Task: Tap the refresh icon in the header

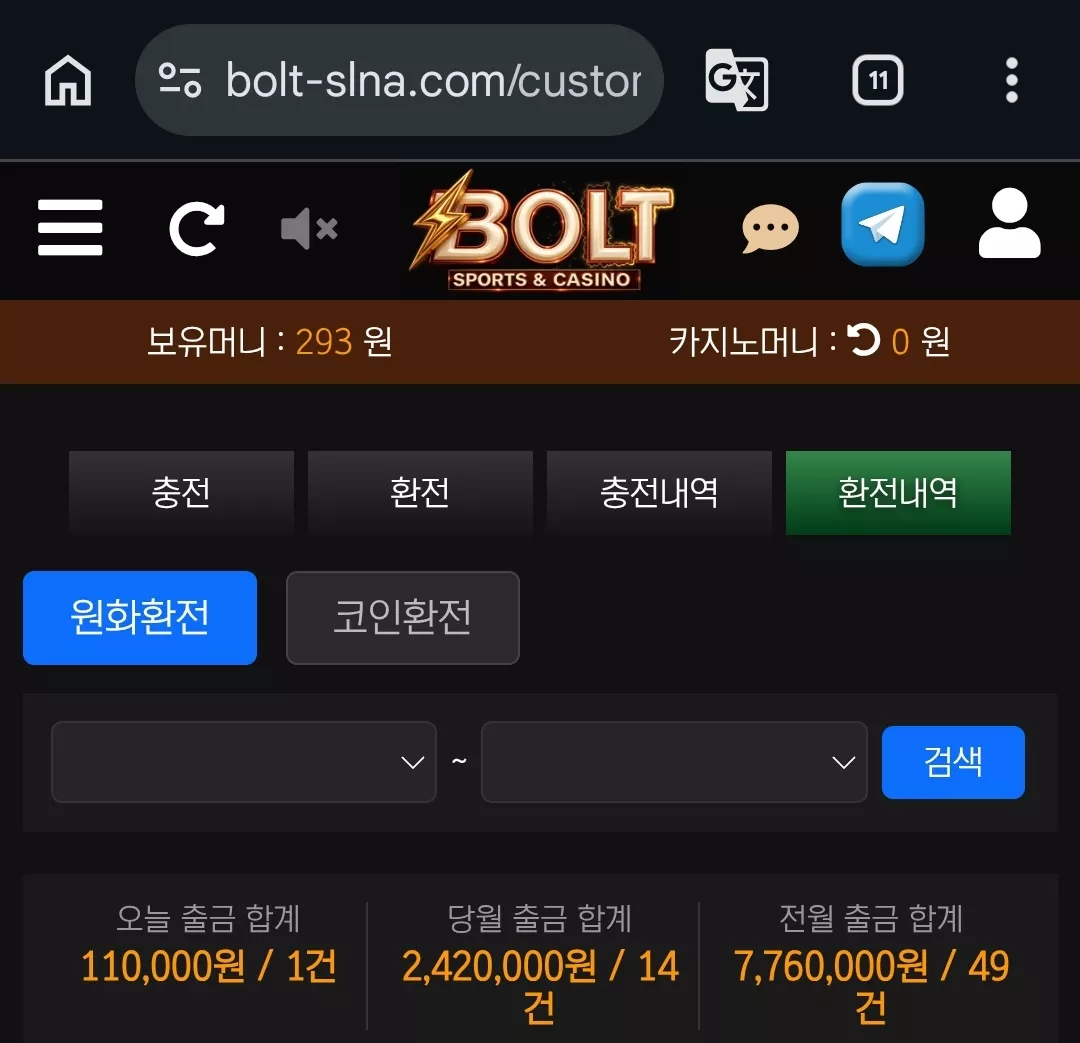Action: [197, 229]
